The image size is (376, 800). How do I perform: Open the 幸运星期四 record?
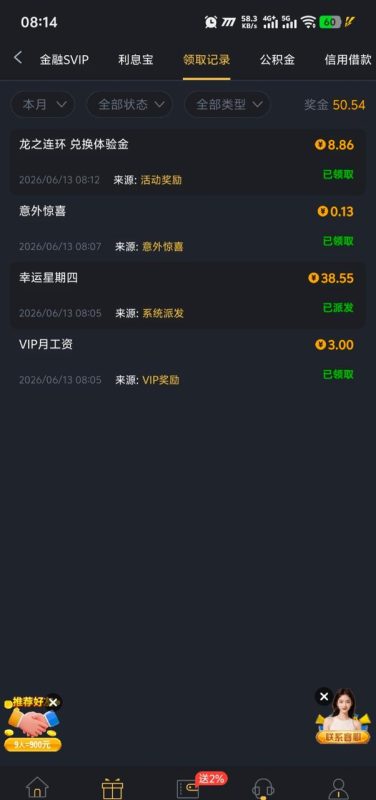188,295
